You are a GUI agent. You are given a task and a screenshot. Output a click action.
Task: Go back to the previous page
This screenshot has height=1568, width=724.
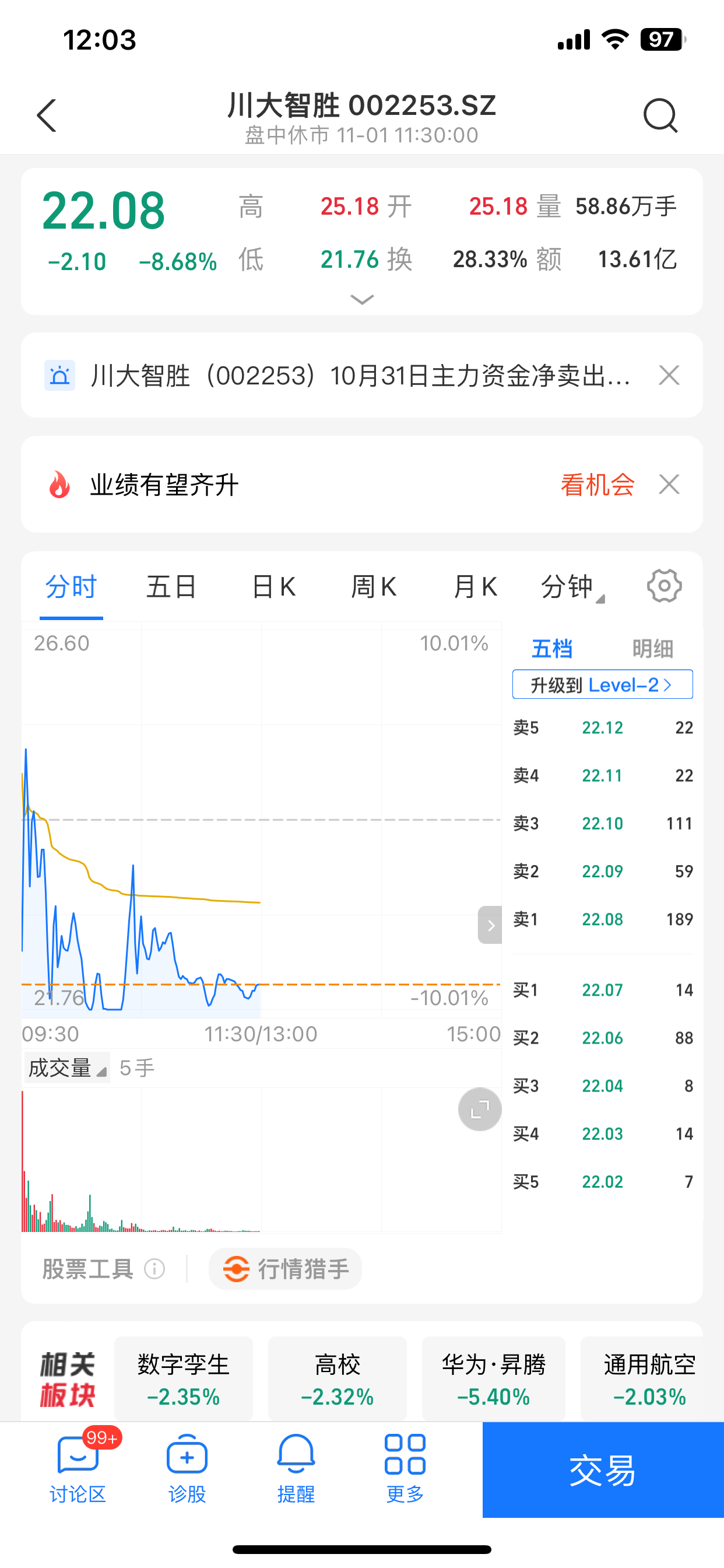click(x=47, y=116)
